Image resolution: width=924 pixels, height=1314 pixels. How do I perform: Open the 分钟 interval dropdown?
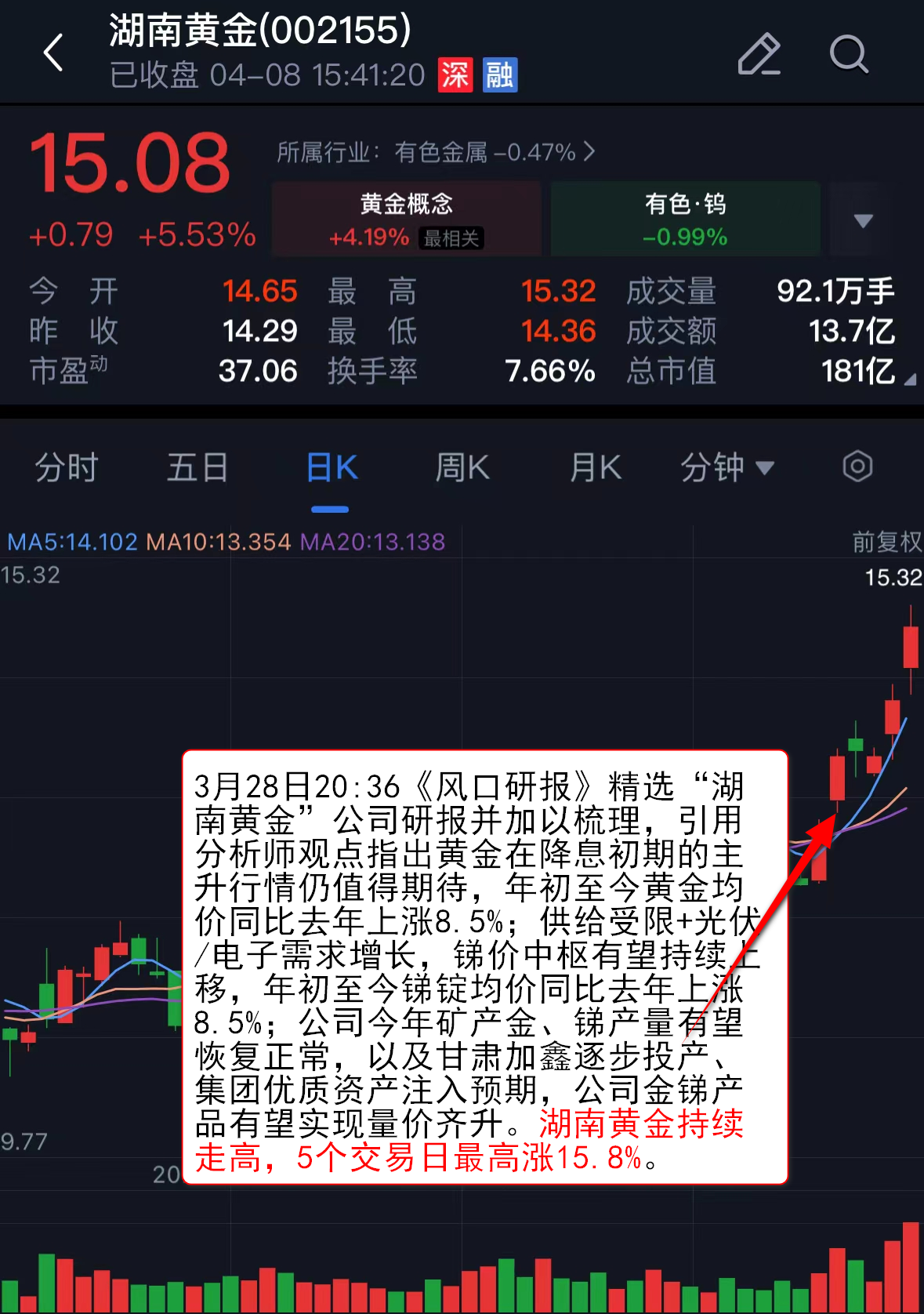pyautogui.click(x=727, y=468)
